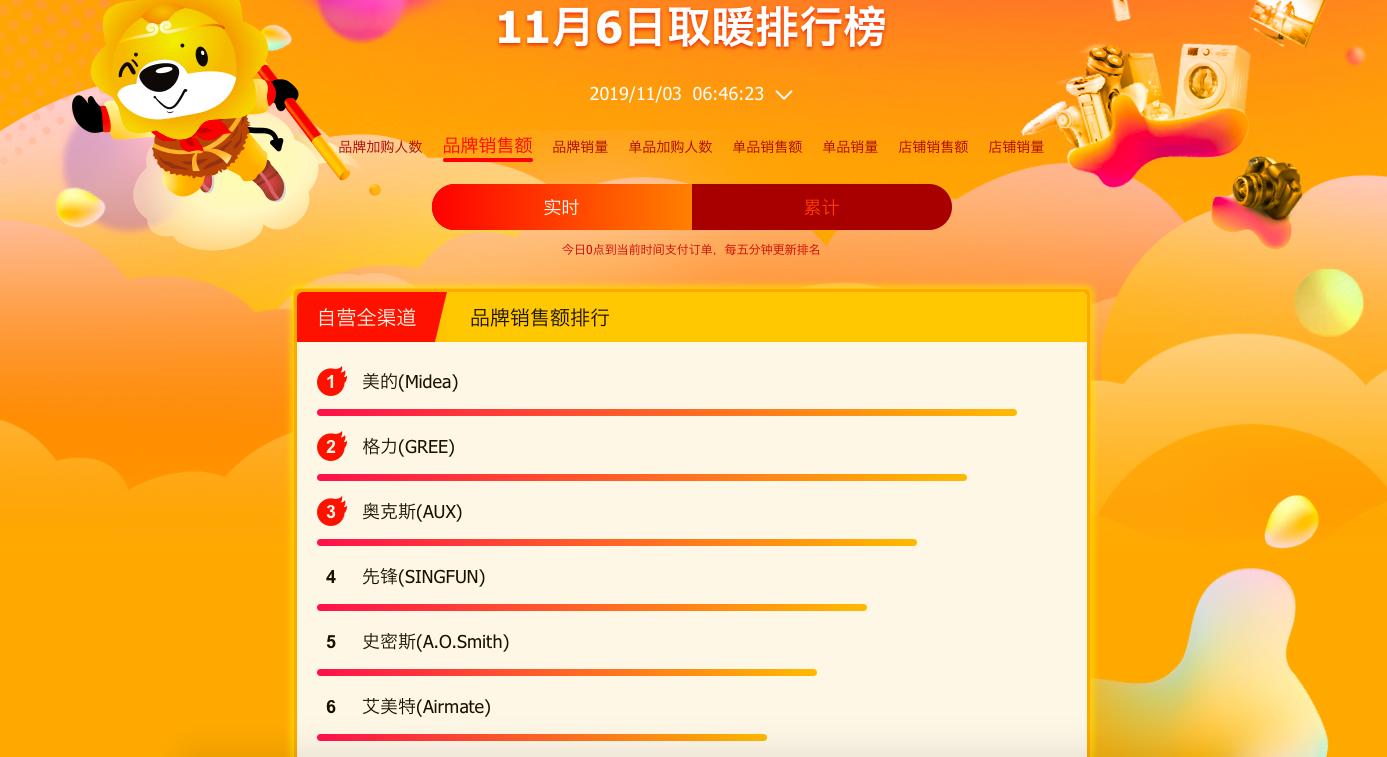This screenshot has width=1387, height=757.
Task: Open the 格力(GREE) brand row
Action: [x=408, y=447]
